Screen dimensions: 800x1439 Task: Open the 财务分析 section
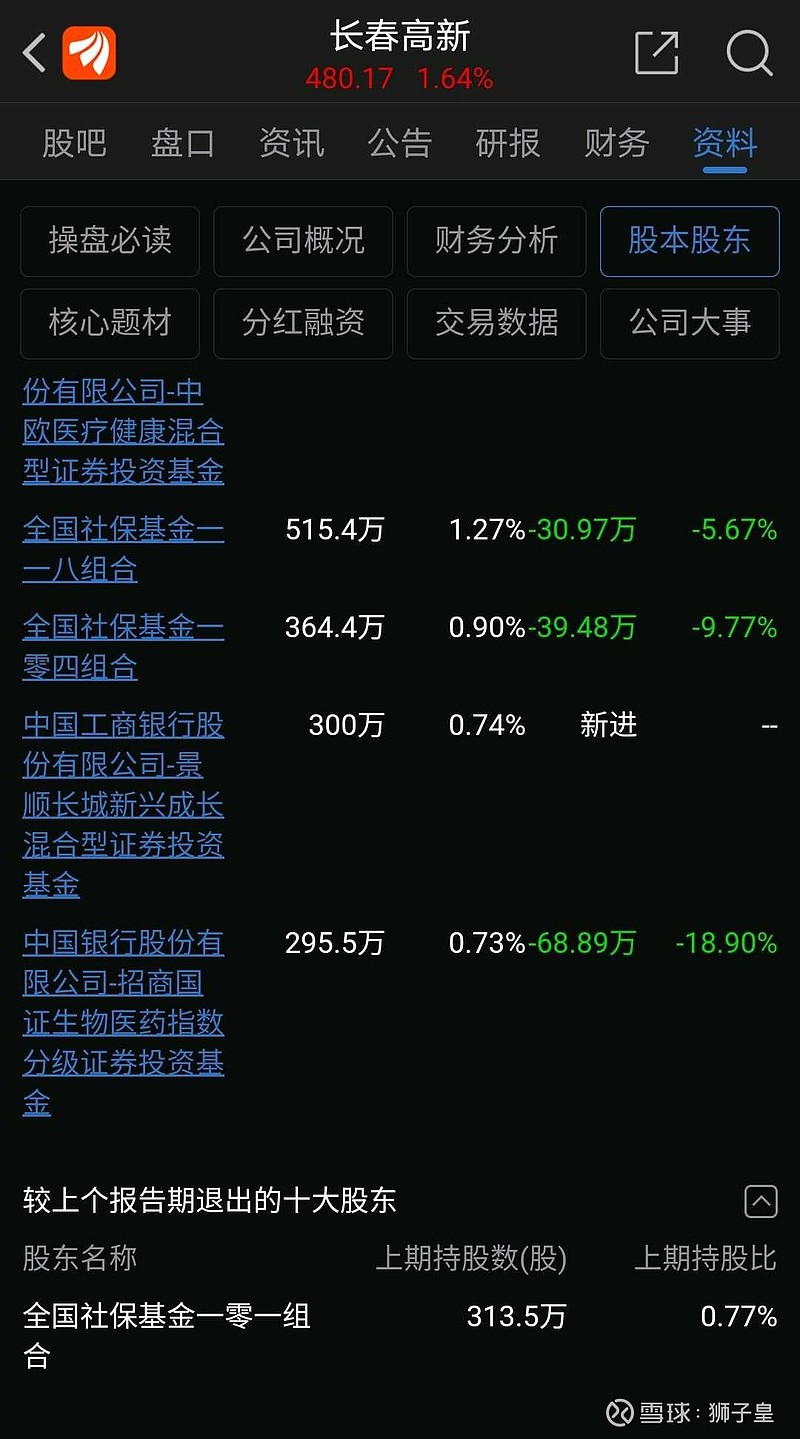point(496,241)
